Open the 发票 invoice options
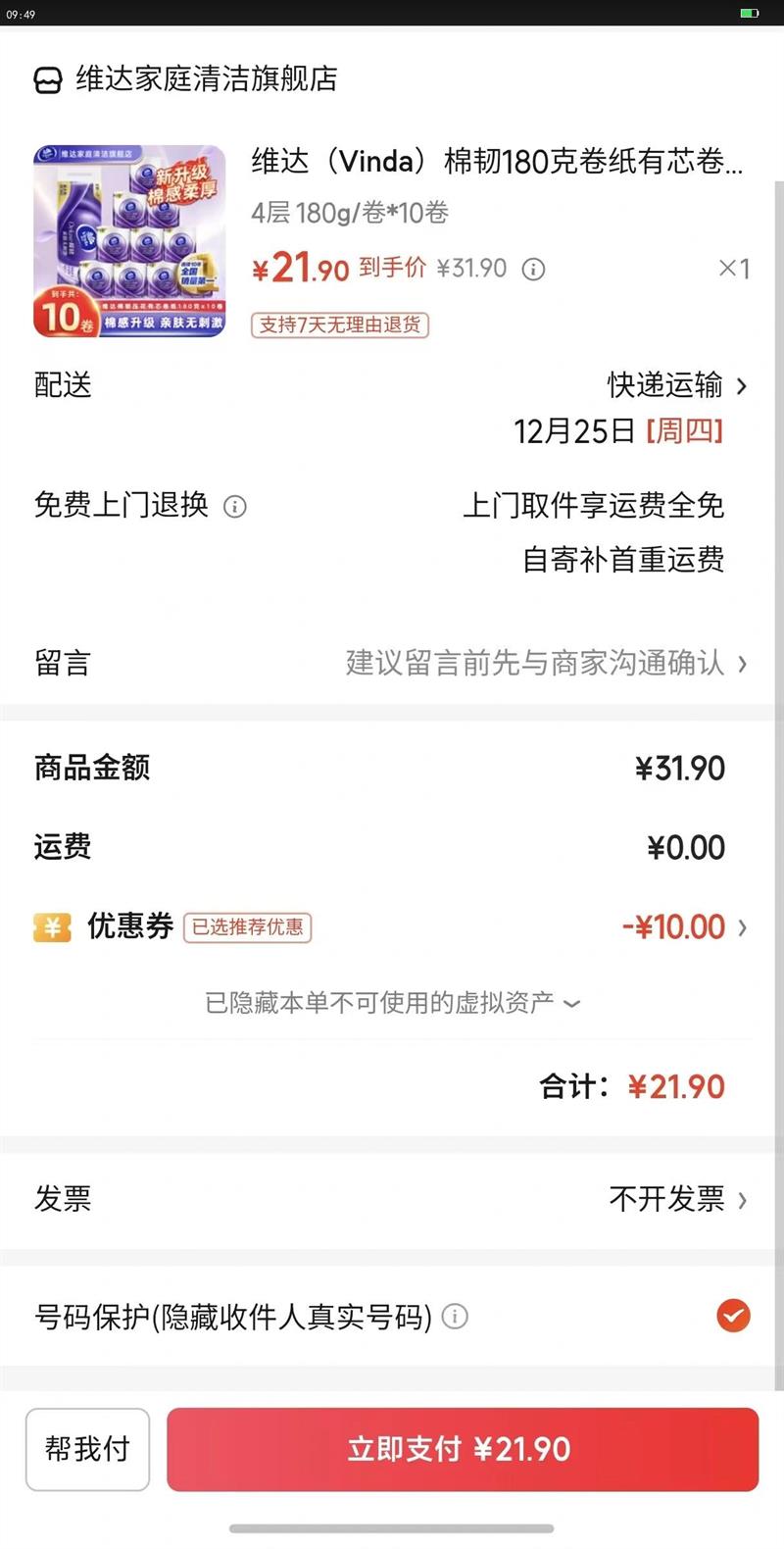This screenshot has height=1549, width=784. 677,1198
